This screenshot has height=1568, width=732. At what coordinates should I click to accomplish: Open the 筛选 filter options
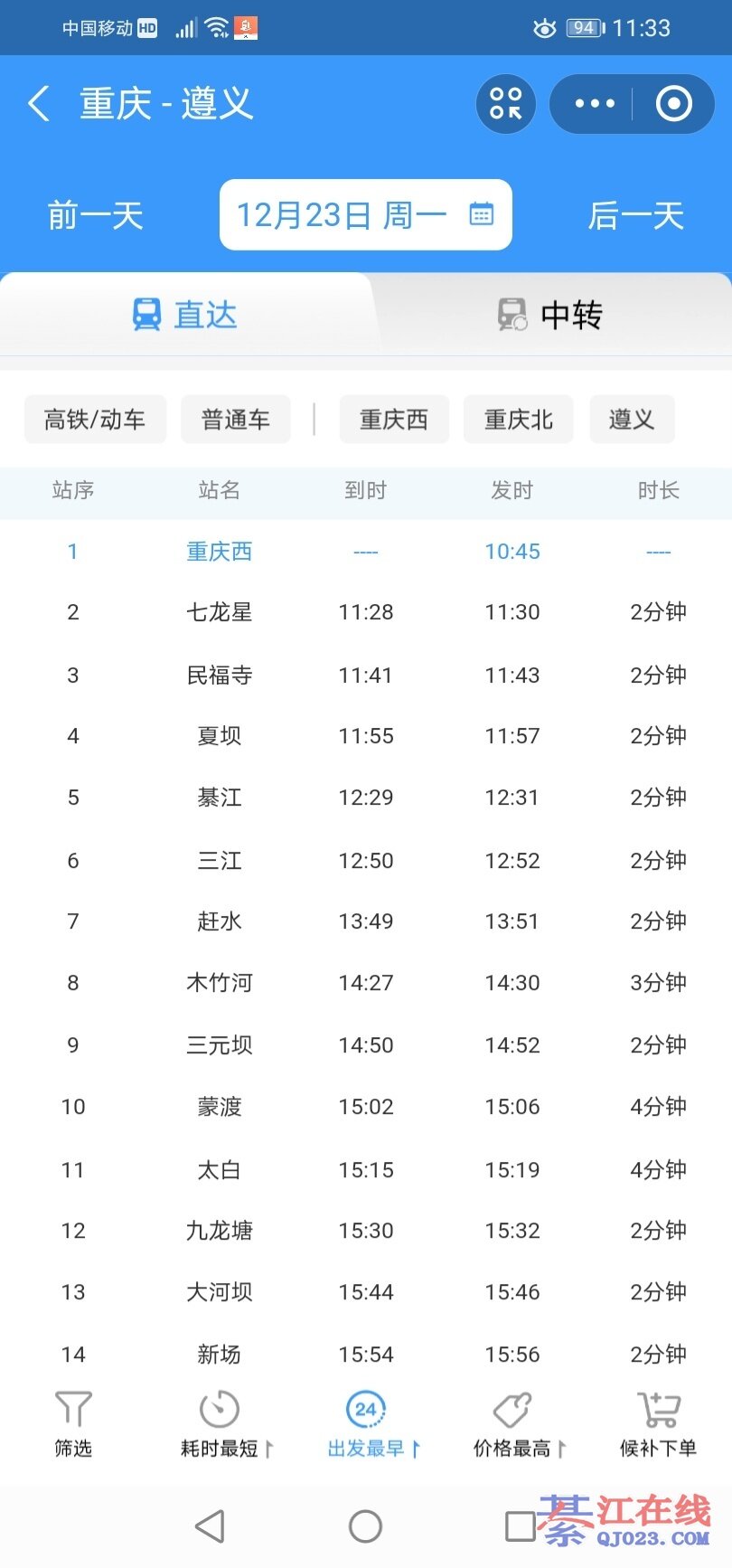[x=73, y=1424]
